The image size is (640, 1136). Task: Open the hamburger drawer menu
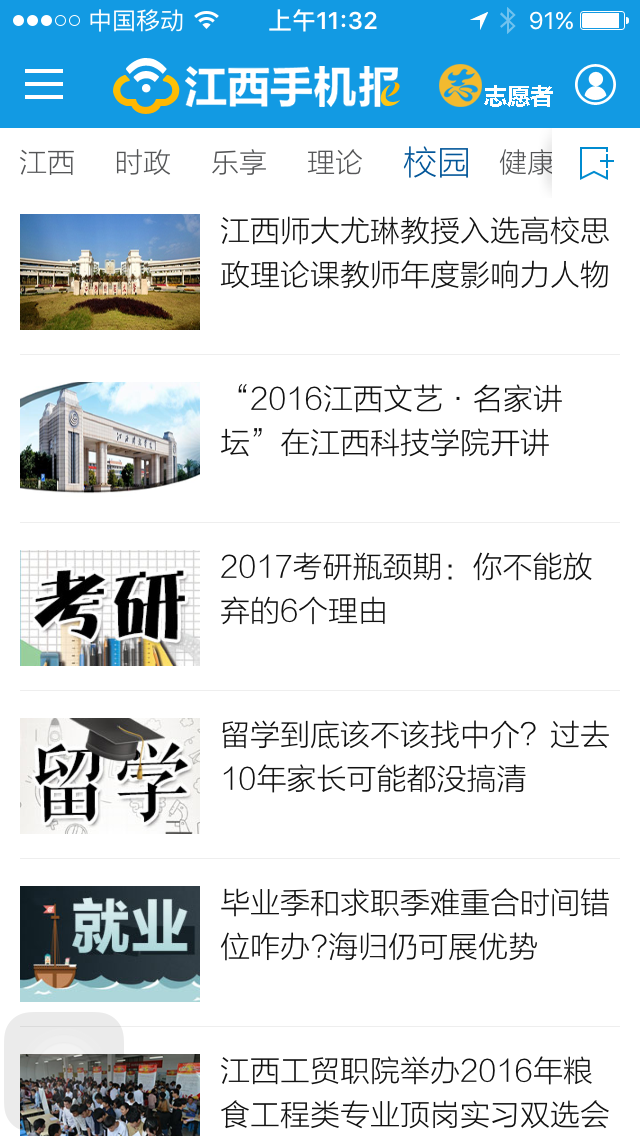[44, 85]
